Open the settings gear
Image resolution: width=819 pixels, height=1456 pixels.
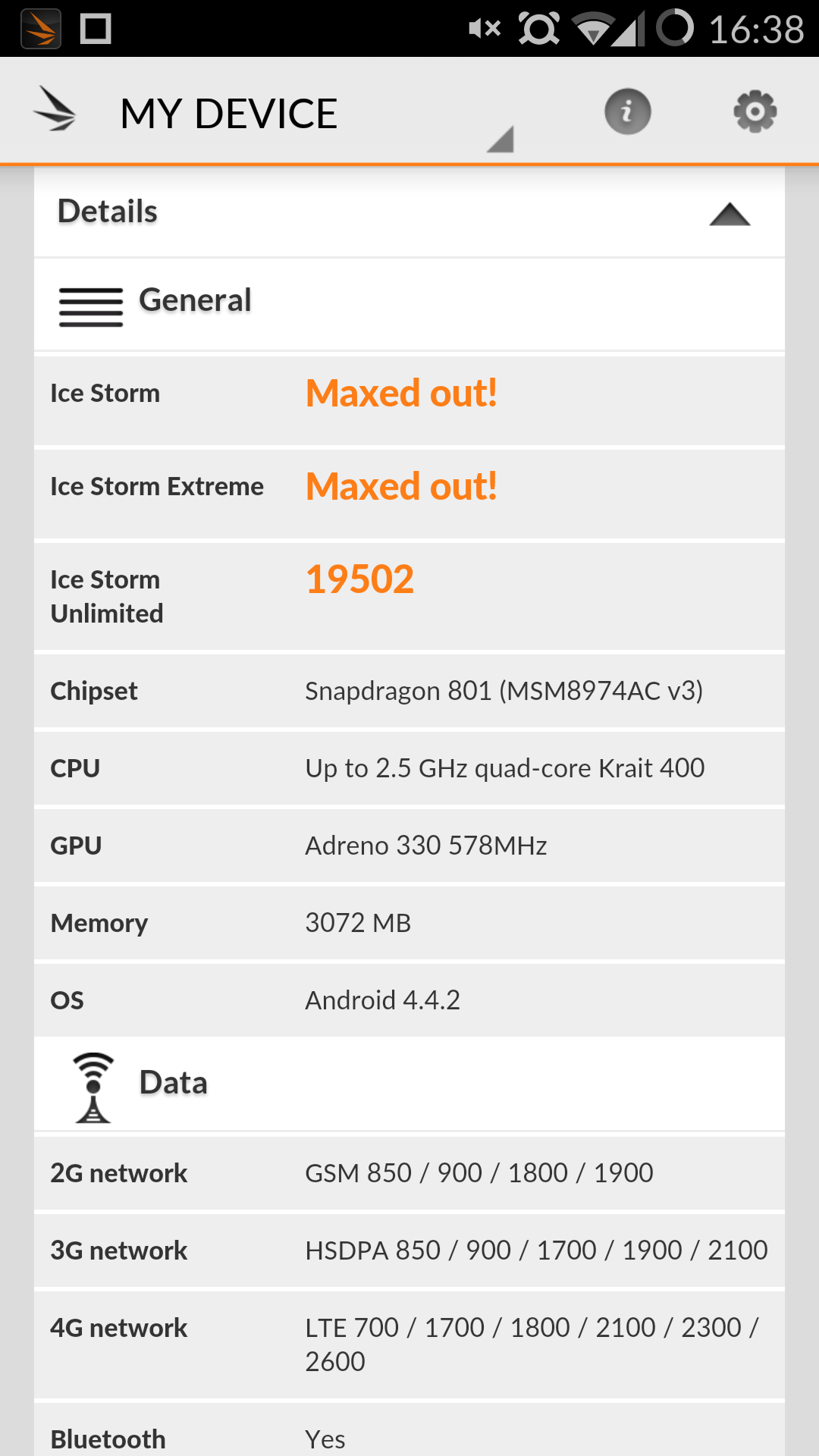755,112
